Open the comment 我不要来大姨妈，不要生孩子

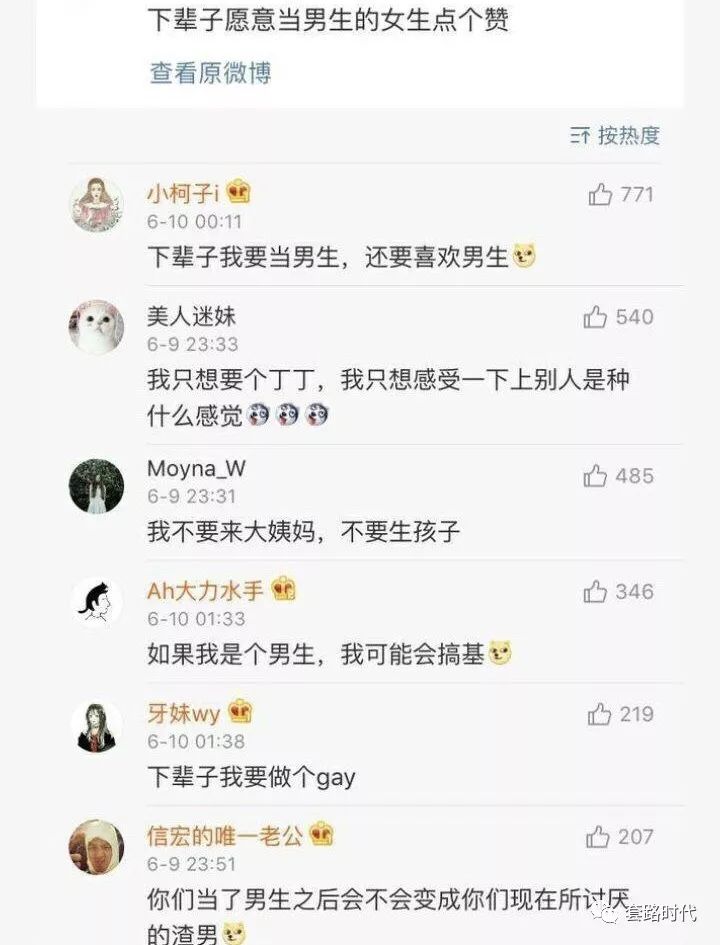click(303, 531)
